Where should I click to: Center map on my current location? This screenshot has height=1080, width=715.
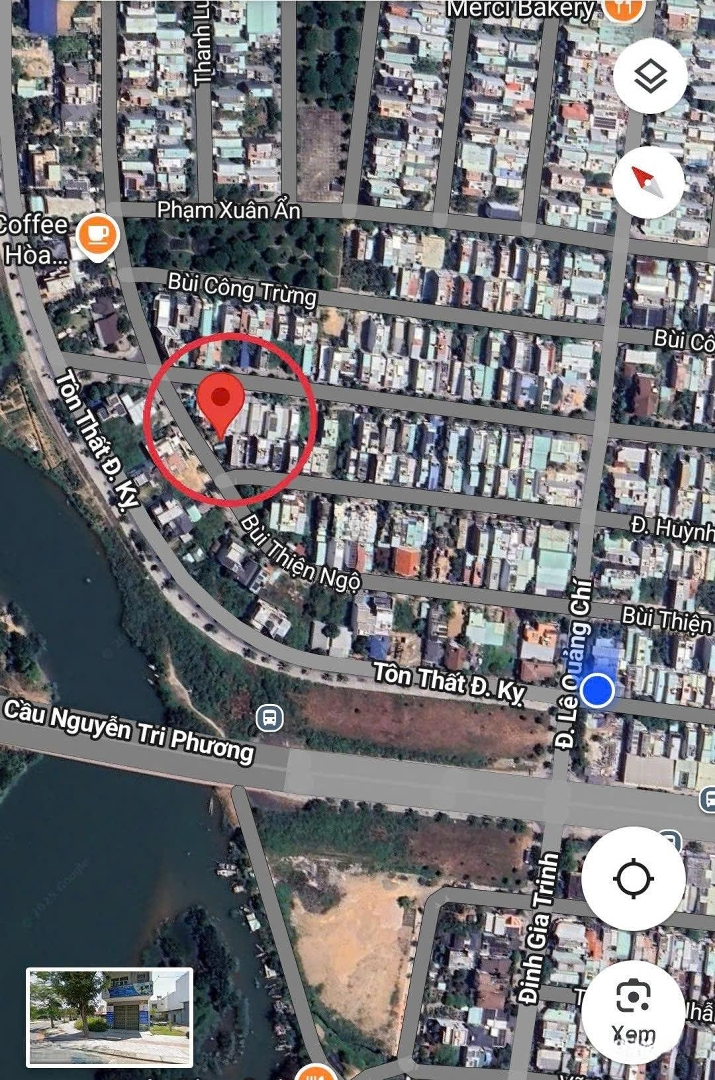click(633, 879)
